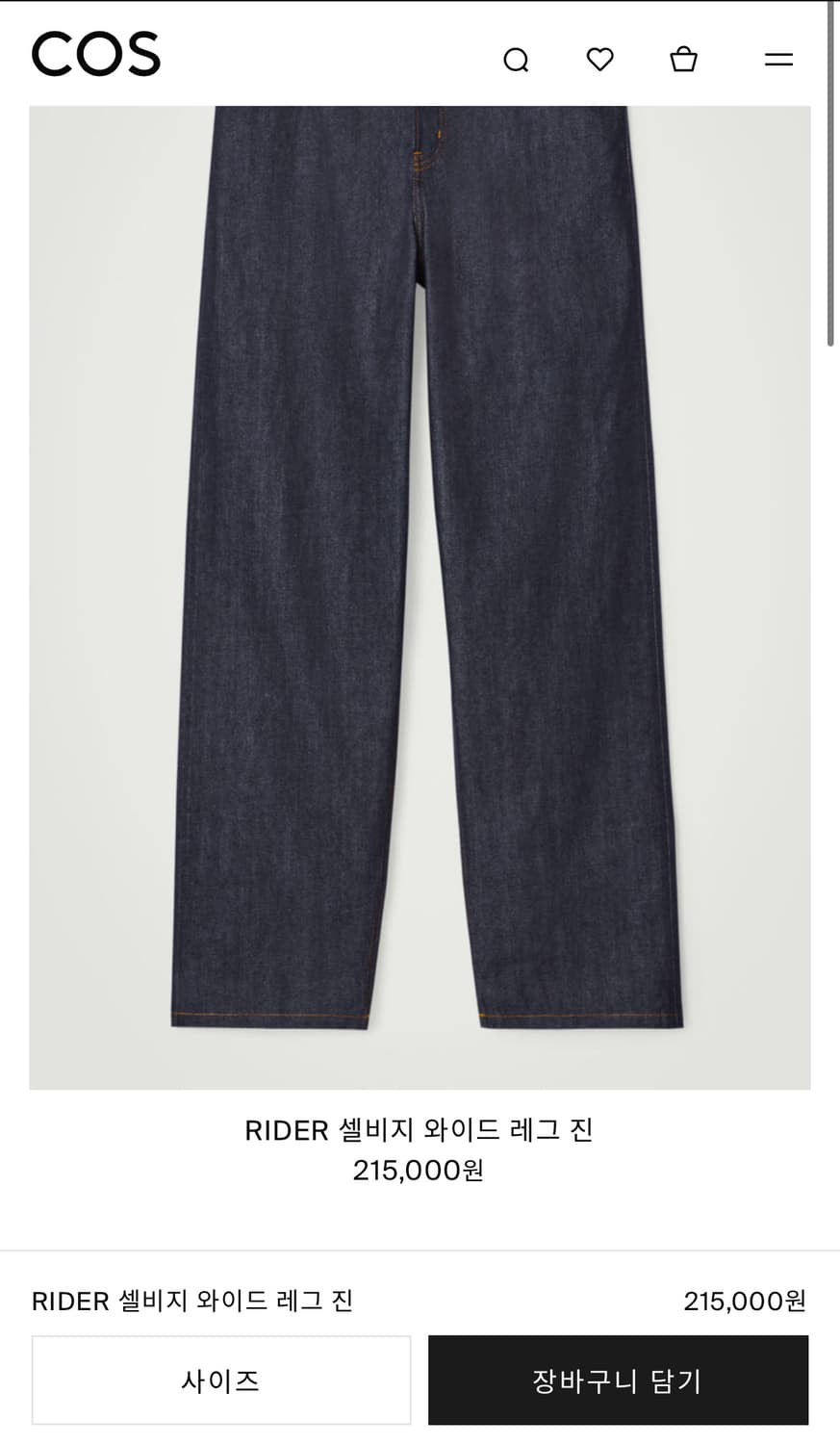The width and height of the screenshot is (840, 1444).
Task: Check your cart using the bag icon
Action: click(683, 59)
